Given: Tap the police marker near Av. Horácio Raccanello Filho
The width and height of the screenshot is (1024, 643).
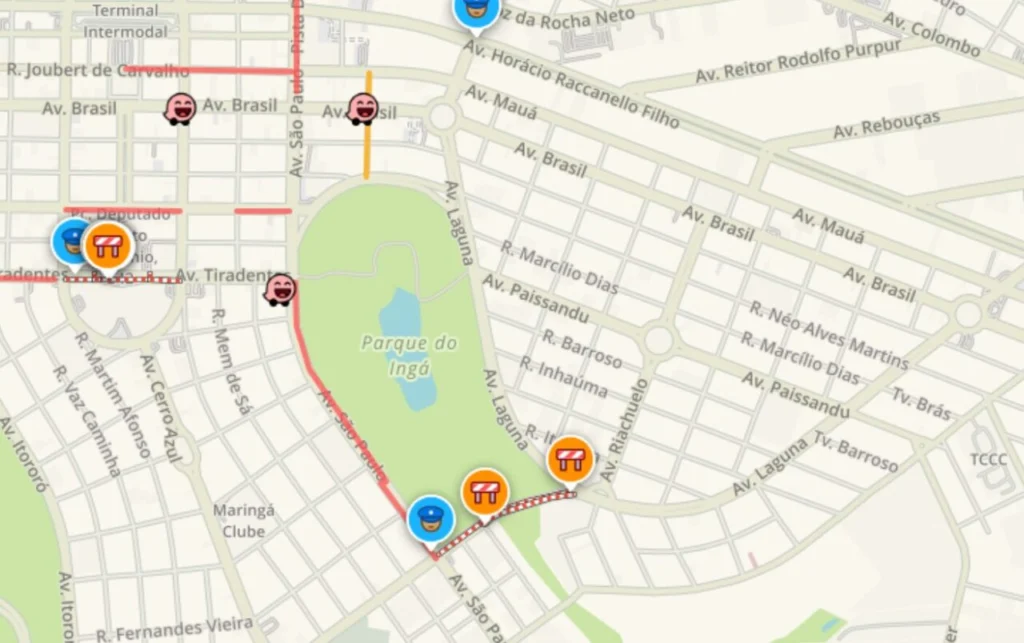Looking at the screenshot, I should (x=475, y=10).
